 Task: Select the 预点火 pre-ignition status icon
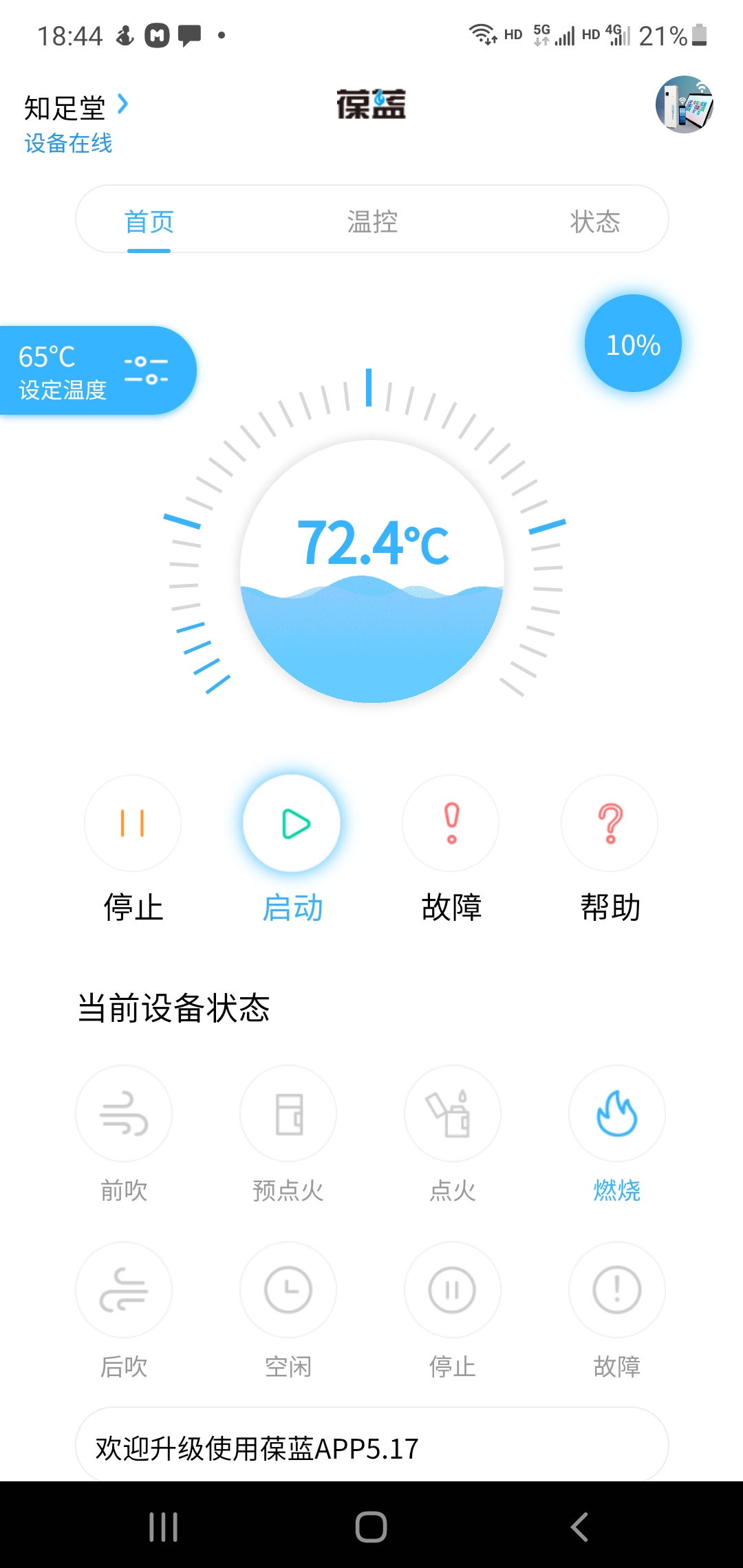(x=288, y=1114)
